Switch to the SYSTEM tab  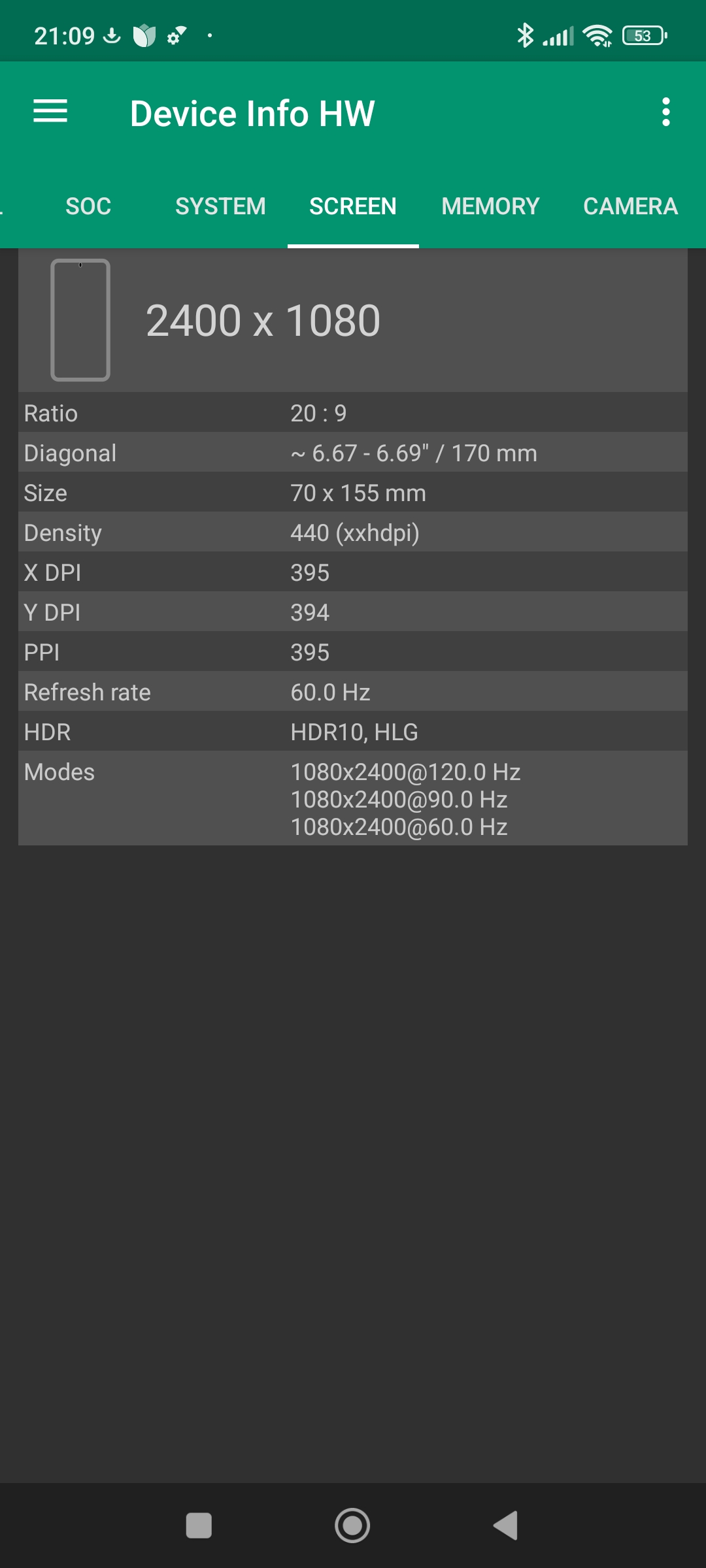click(220, 206)
